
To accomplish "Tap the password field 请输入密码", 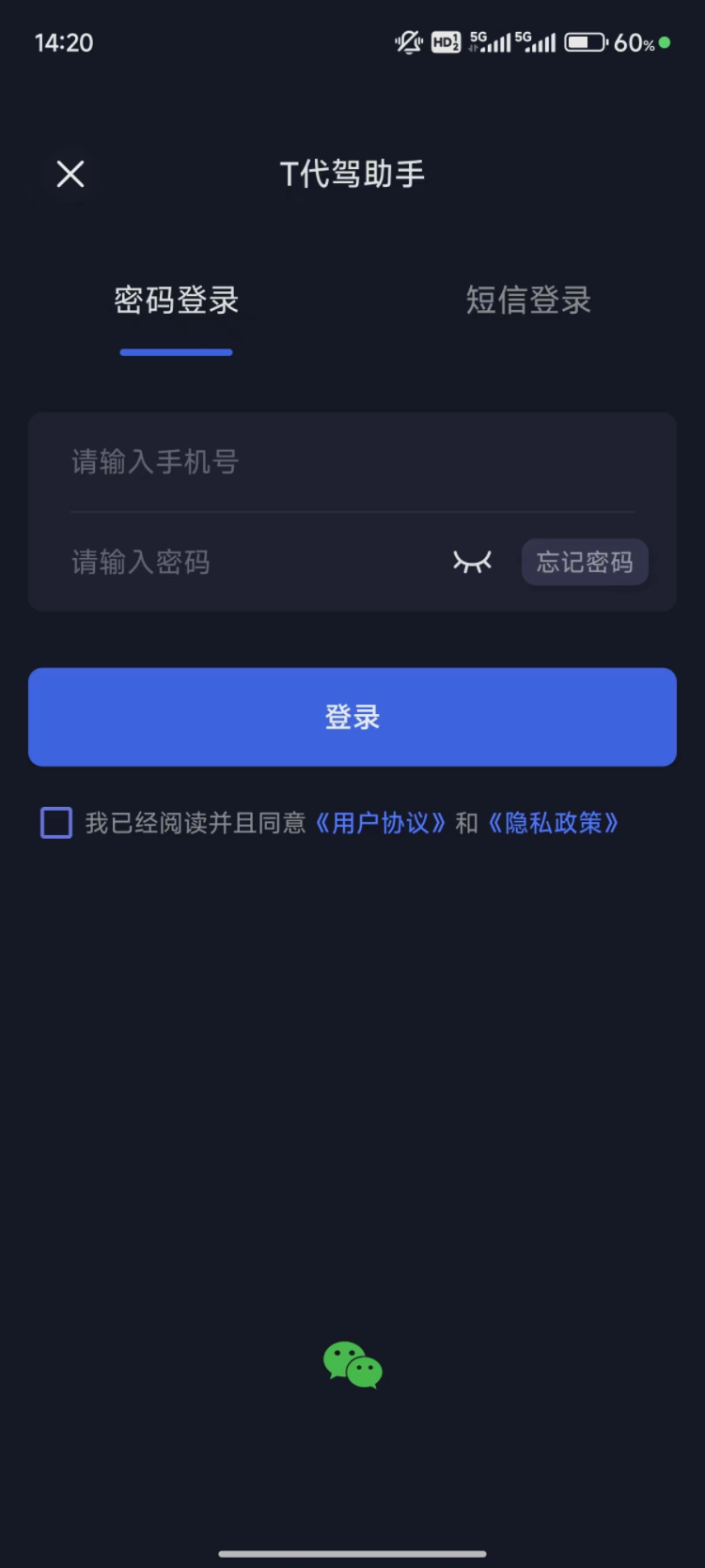I will 254,563.
